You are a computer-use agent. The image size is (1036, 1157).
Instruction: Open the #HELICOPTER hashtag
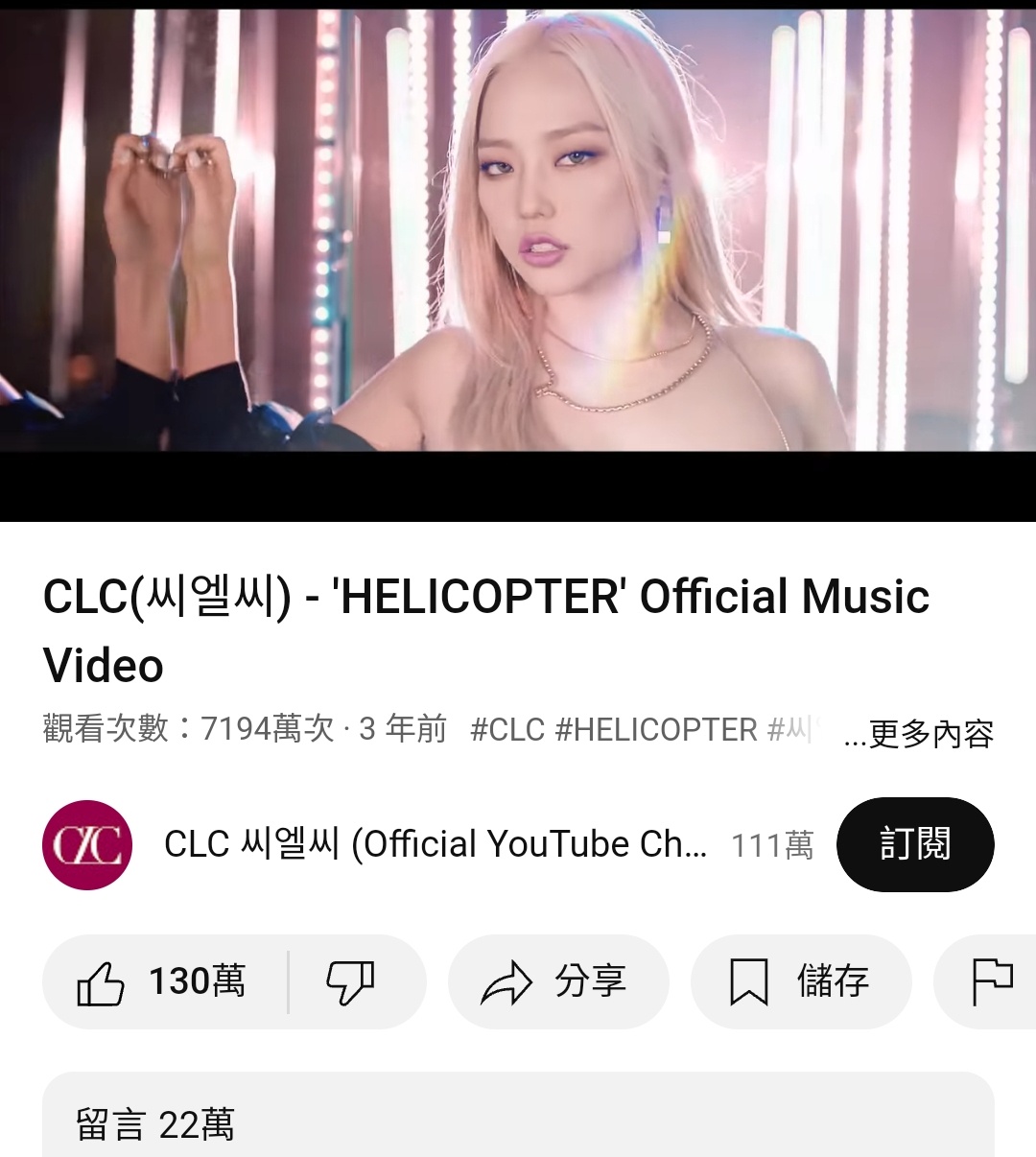tap(656, 730)
